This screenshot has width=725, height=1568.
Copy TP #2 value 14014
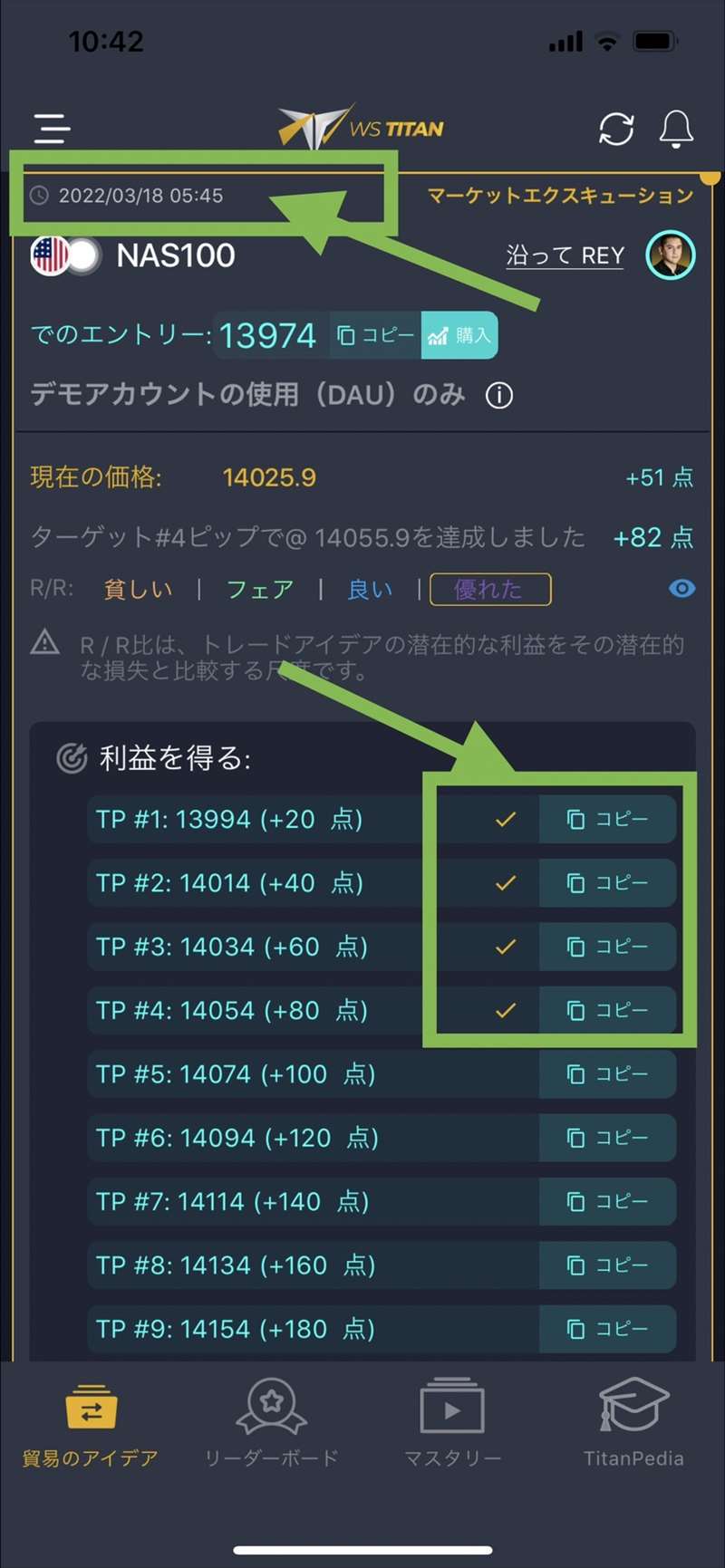[x=607, y=883]
